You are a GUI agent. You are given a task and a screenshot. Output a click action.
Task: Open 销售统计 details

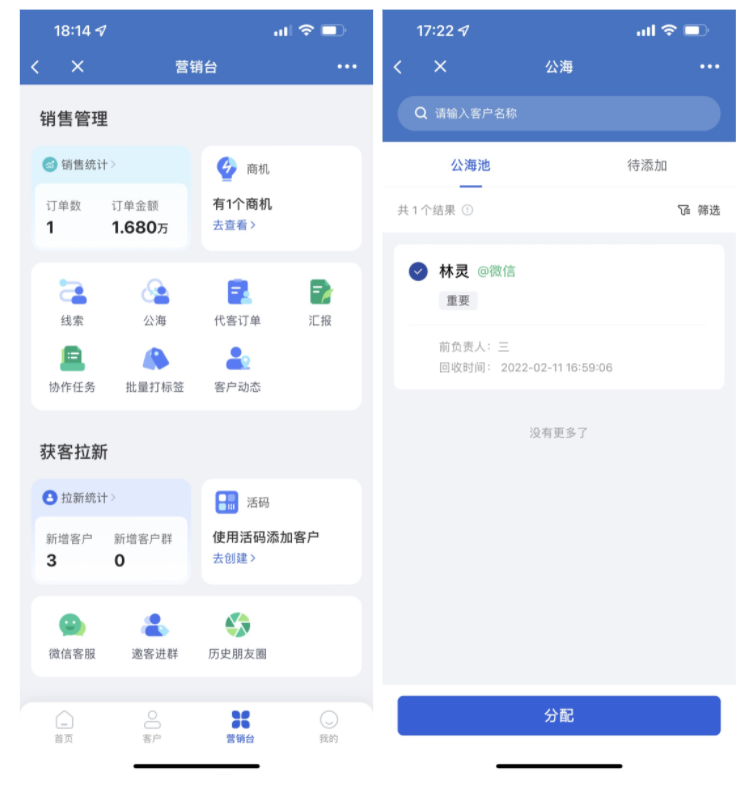(x=80, y=164)
